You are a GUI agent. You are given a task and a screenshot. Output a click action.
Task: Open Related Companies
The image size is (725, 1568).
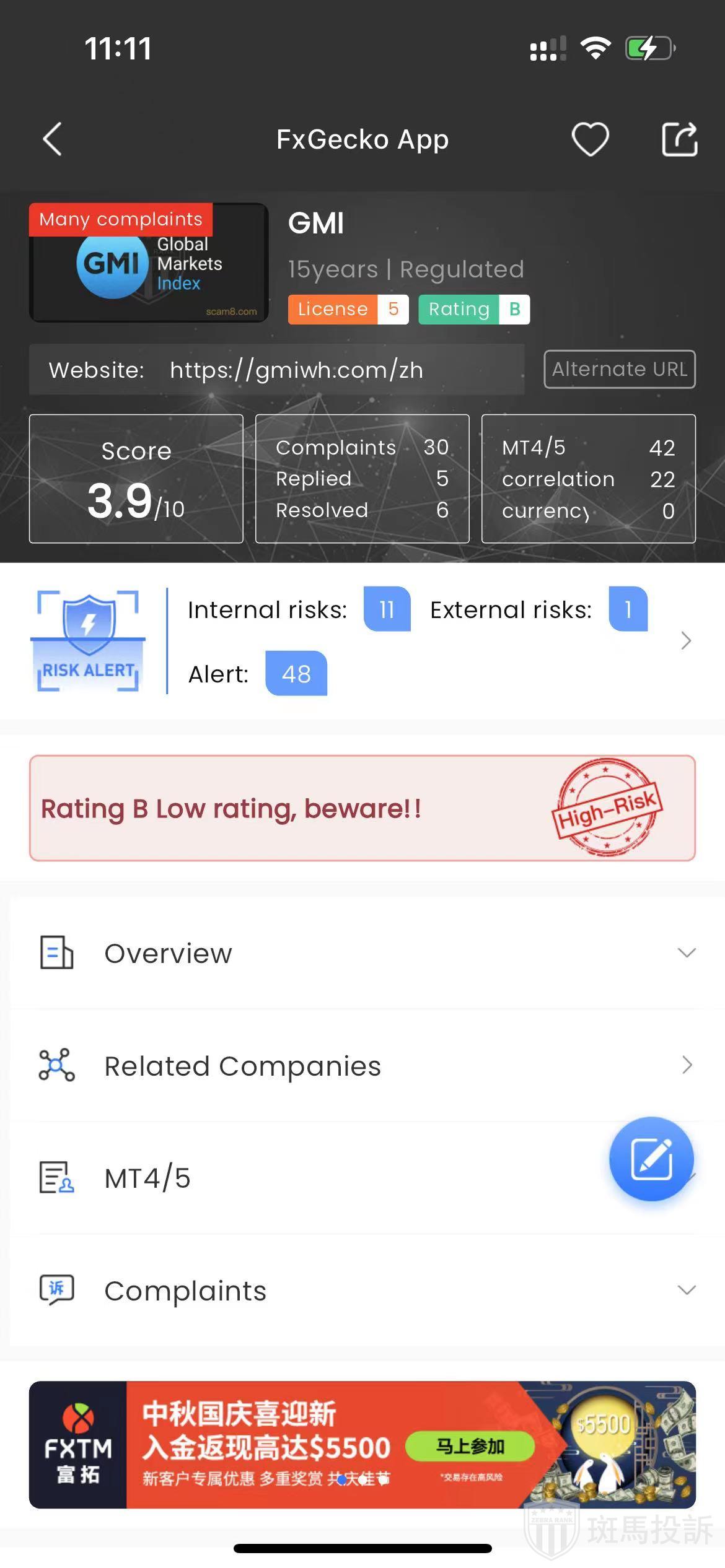tap(362, 1065)
